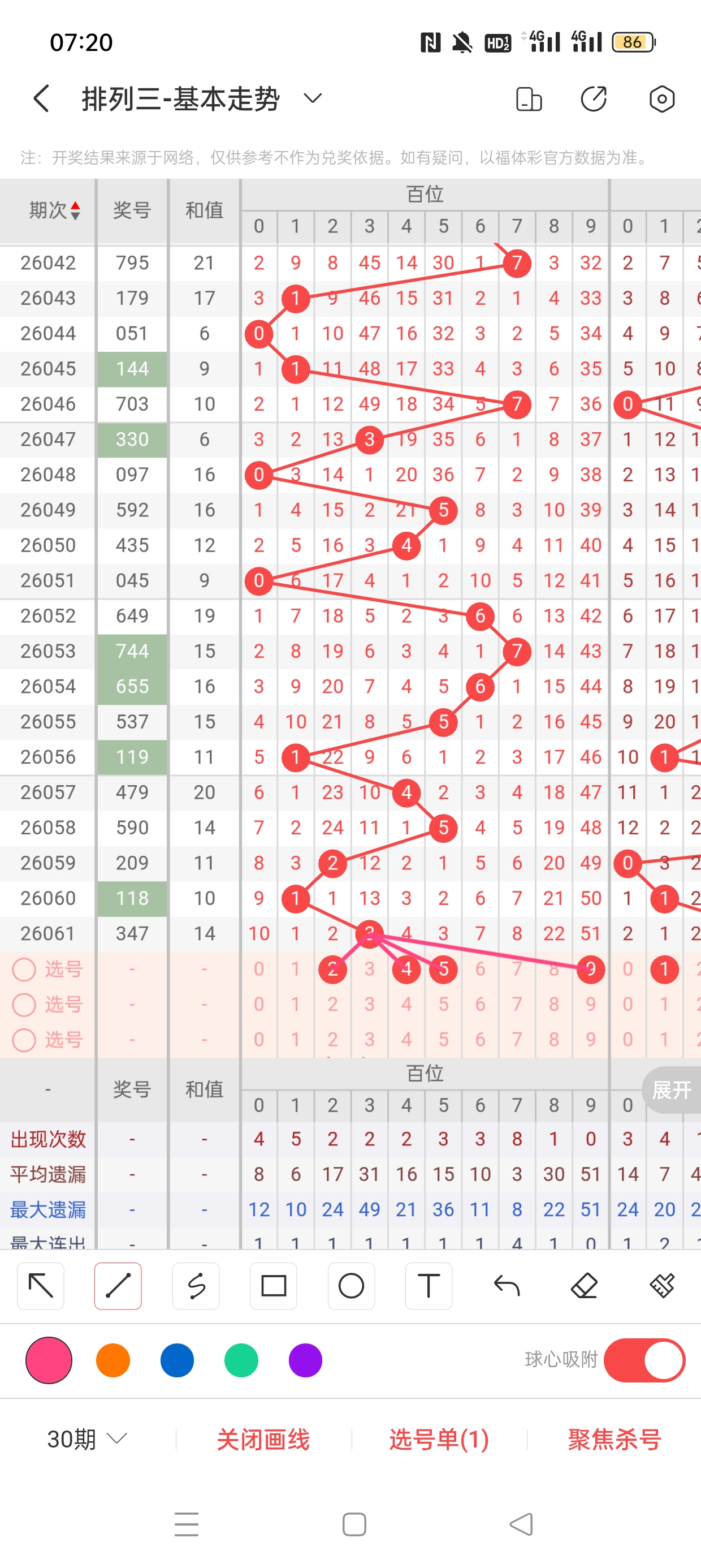Go back from the 排列三 trend chart
The image size is (701, 1568).
click(x=41, y=98)
